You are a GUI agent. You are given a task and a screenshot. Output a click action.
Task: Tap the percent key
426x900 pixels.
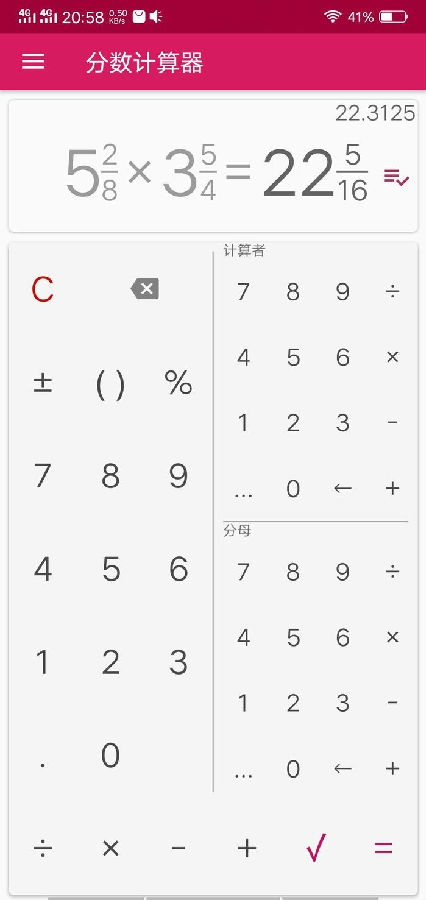click(178, 383)
